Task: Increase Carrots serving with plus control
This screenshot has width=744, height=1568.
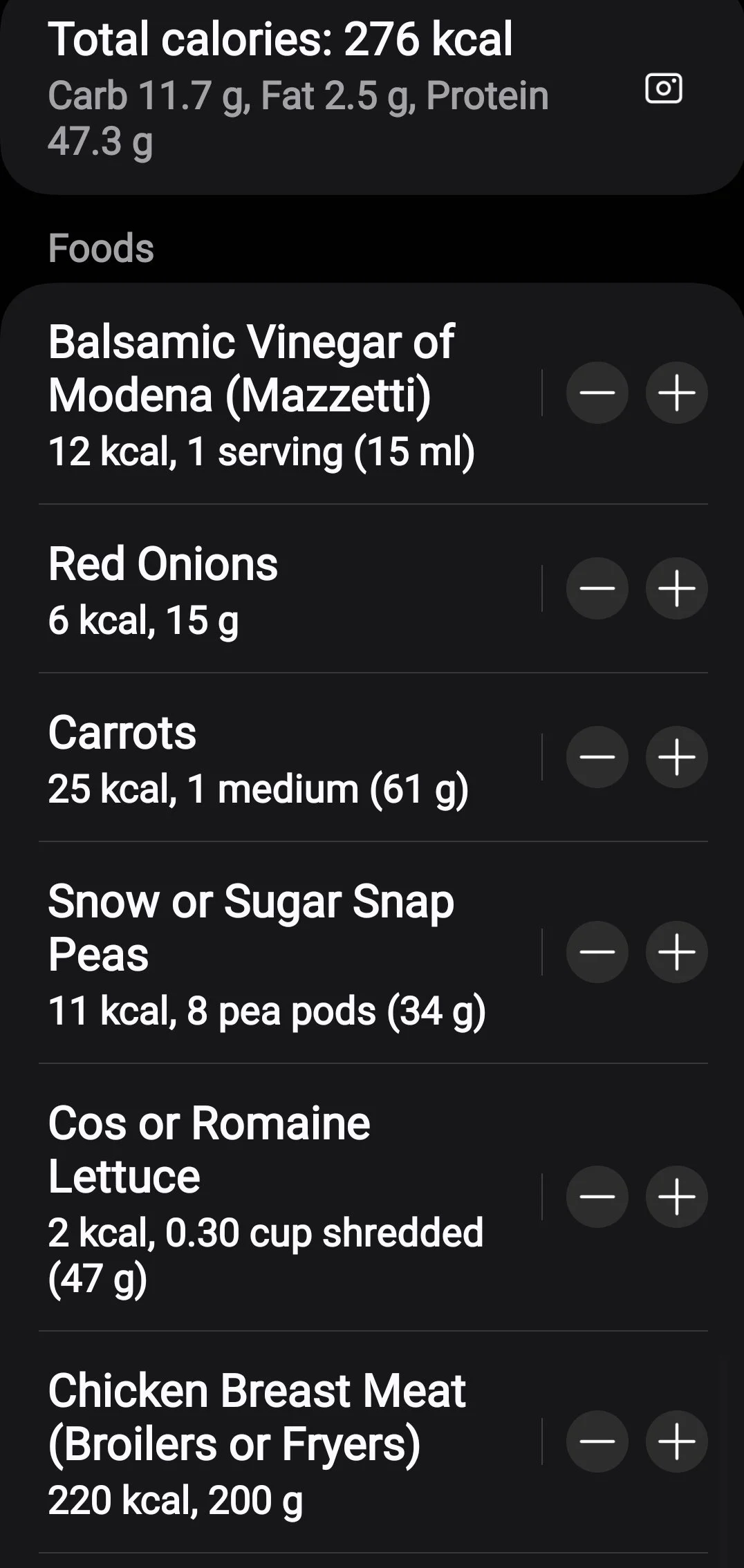Action: coord(676,758)
